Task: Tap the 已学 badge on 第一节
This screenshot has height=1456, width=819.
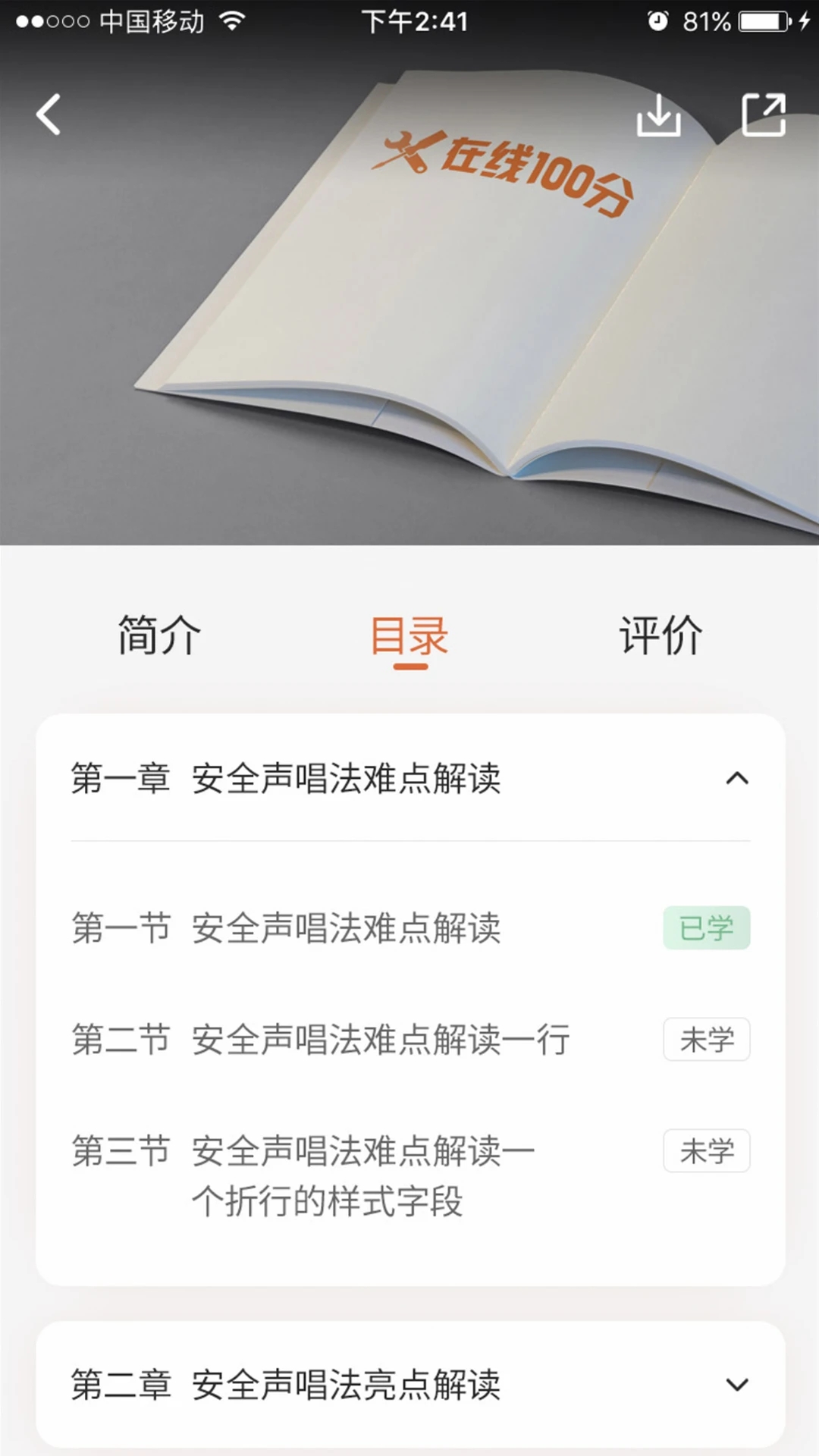Action: click(706, 928)
